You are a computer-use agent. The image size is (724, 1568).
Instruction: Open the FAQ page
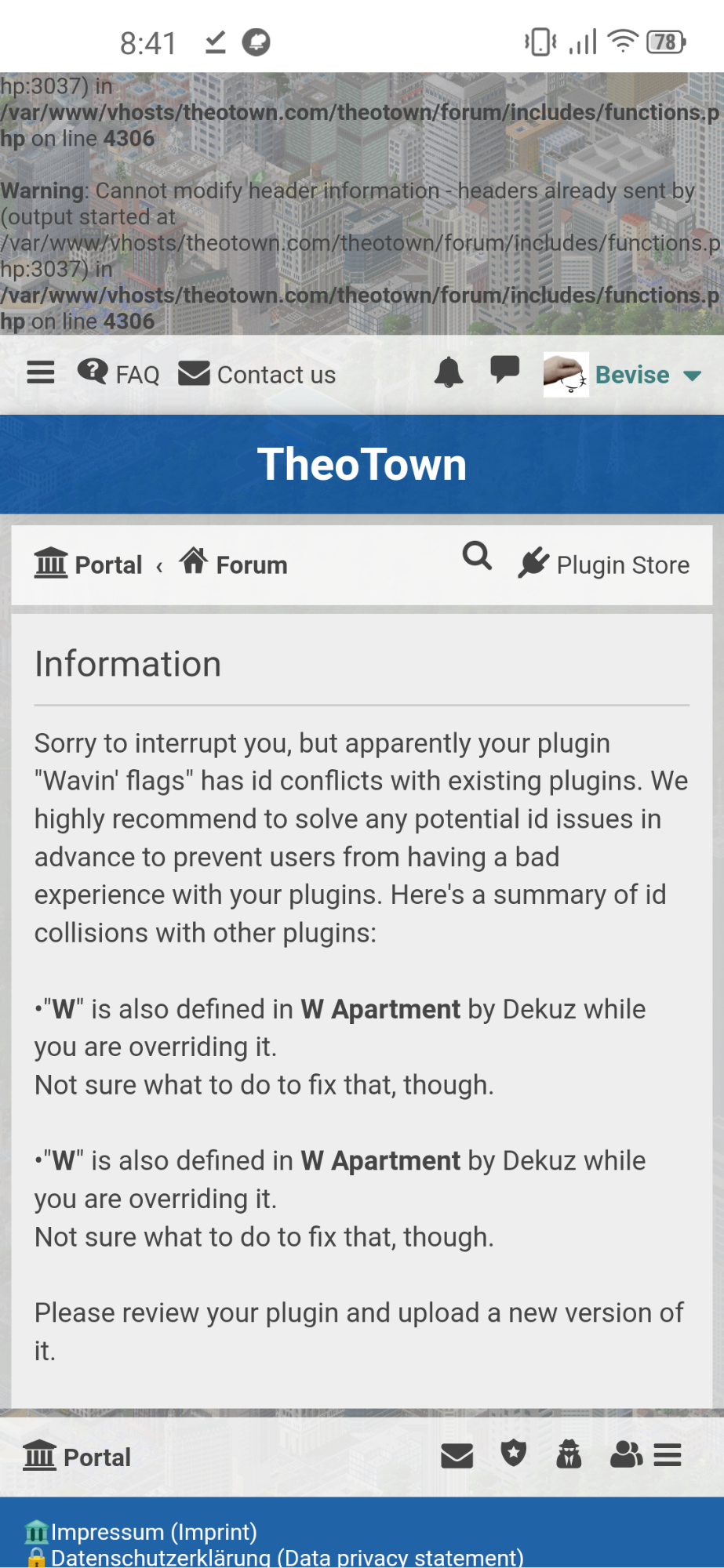click(x=118, y=373)
